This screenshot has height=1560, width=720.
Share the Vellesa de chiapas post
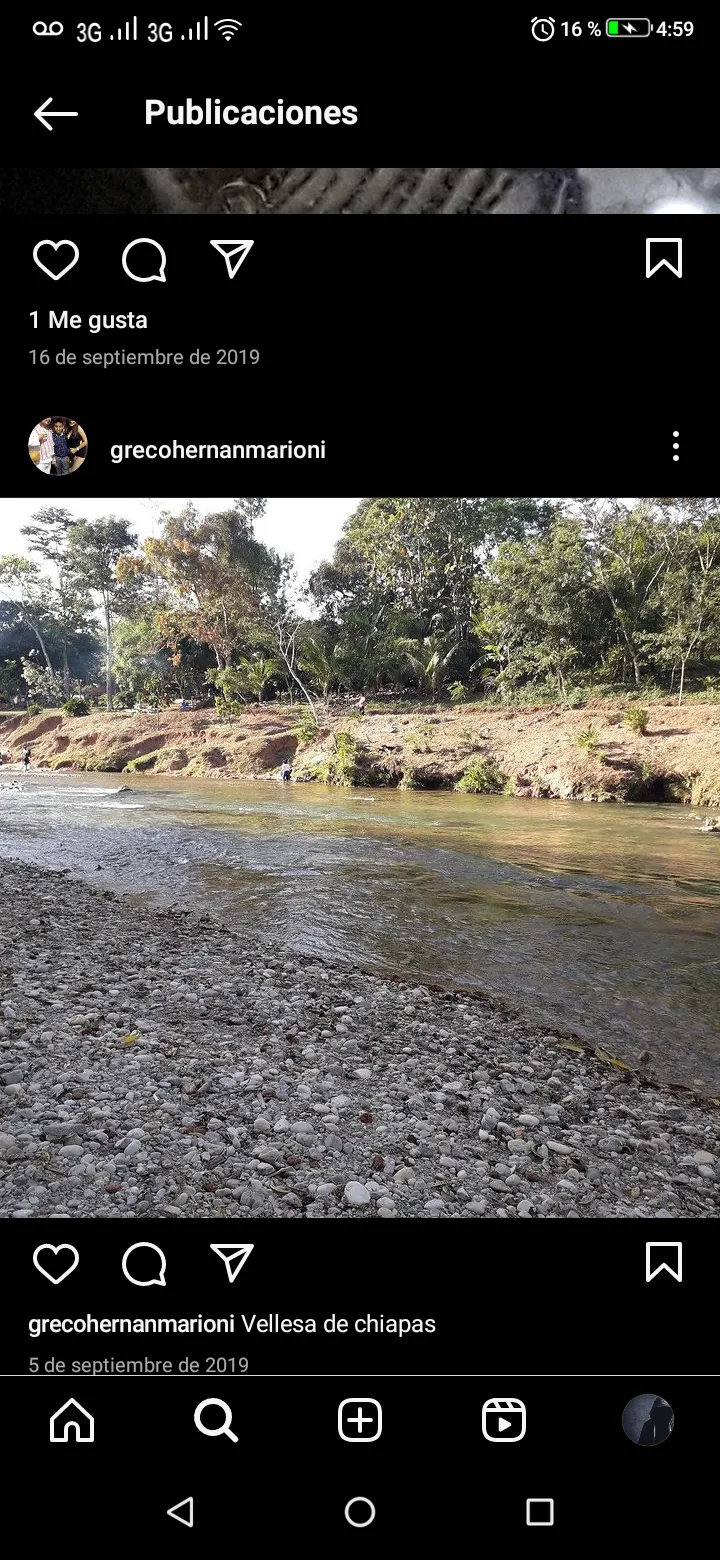pos(232,1263)
